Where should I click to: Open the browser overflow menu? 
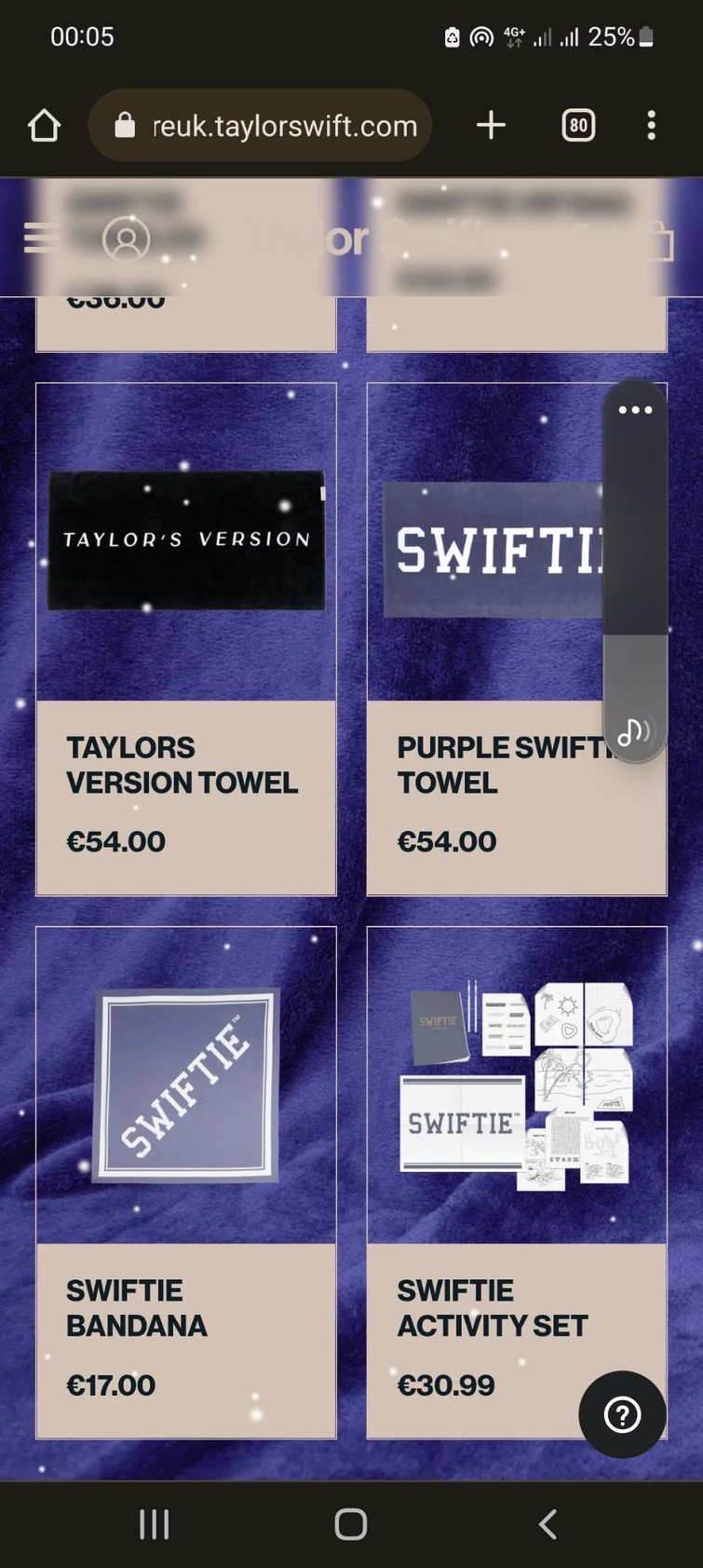point(651,126)
